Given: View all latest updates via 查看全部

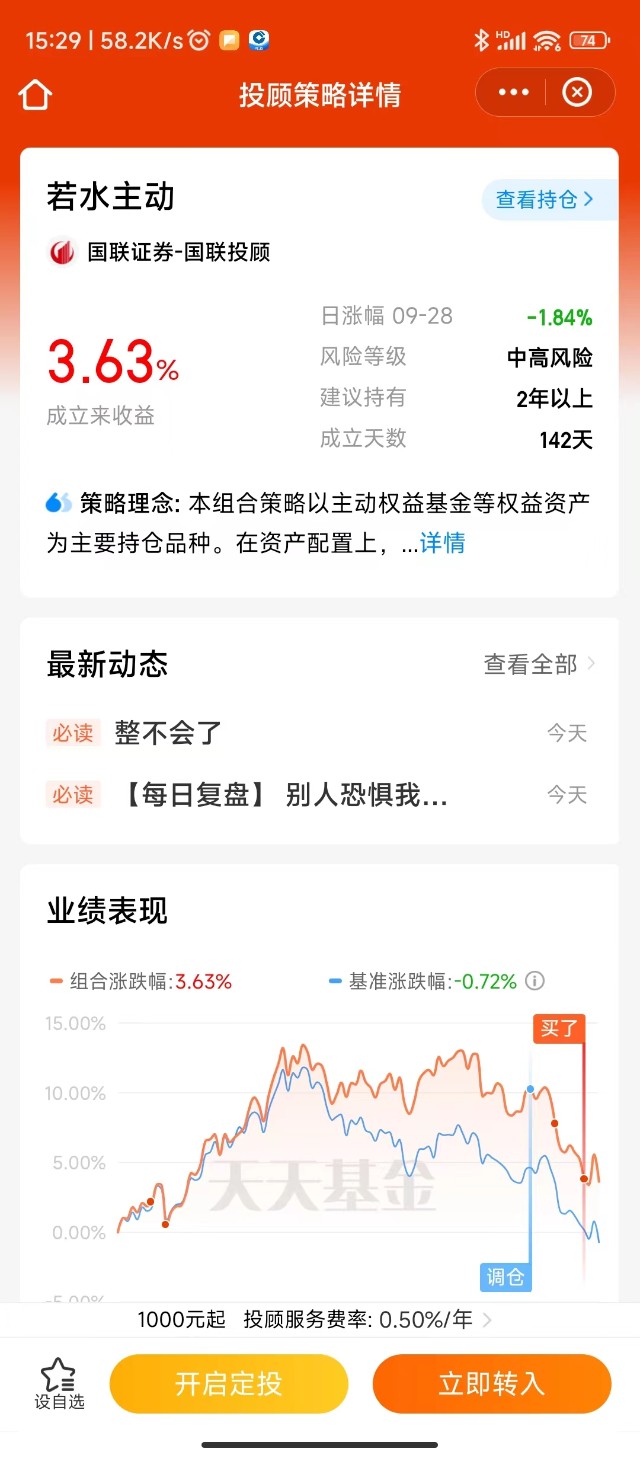Looking at the screenshot, I should pos(539,664).
